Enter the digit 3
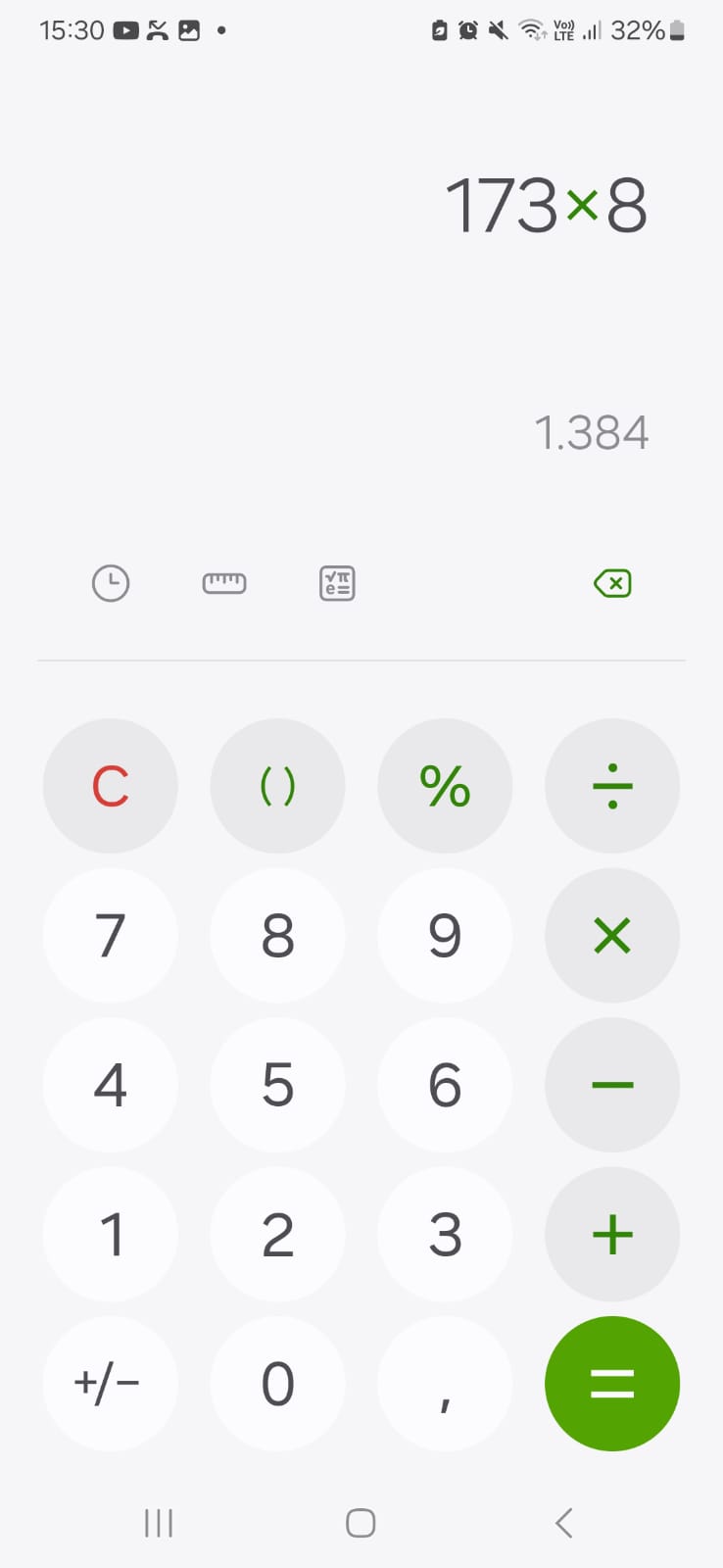 pos(445,1234)
